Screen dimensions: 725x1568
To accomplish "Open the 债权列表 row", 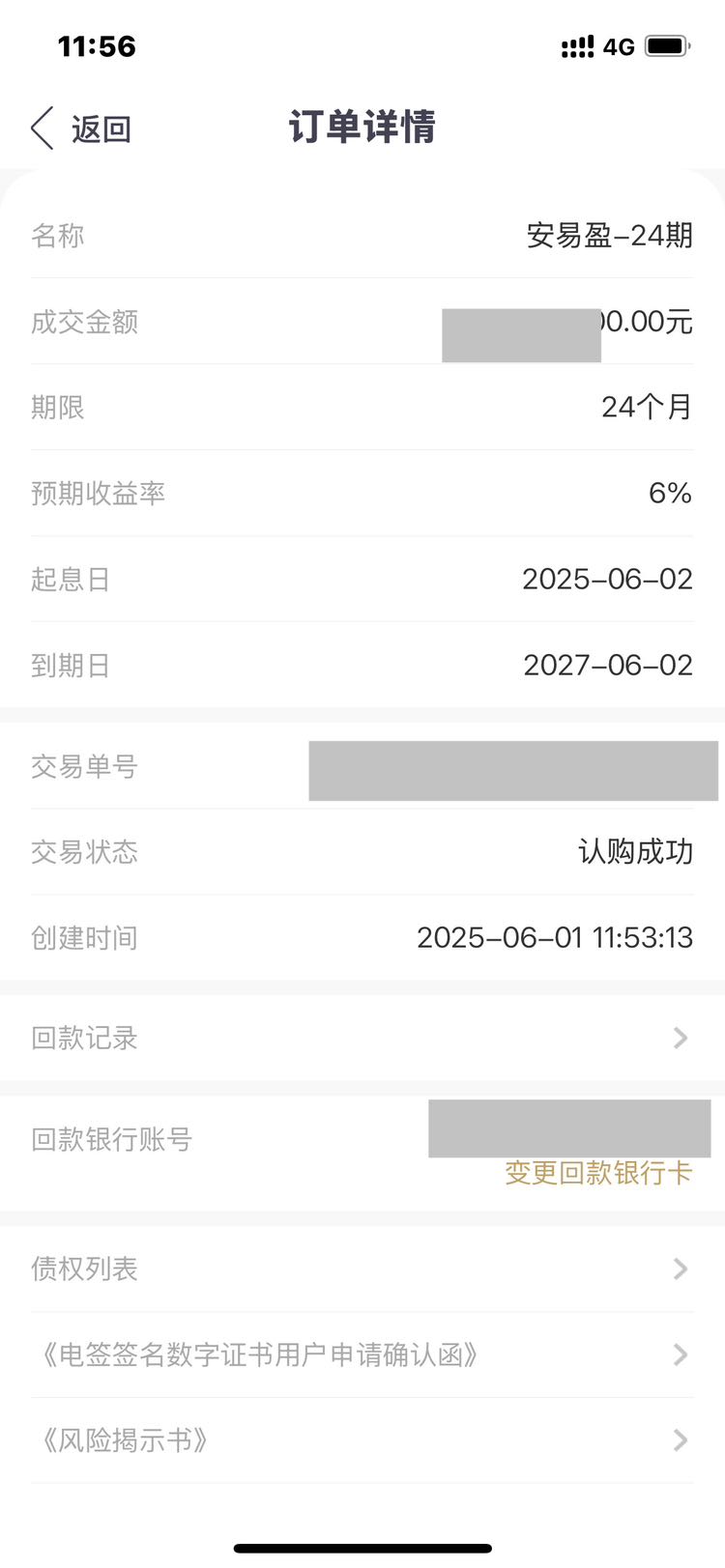I will click(362, 1269).
